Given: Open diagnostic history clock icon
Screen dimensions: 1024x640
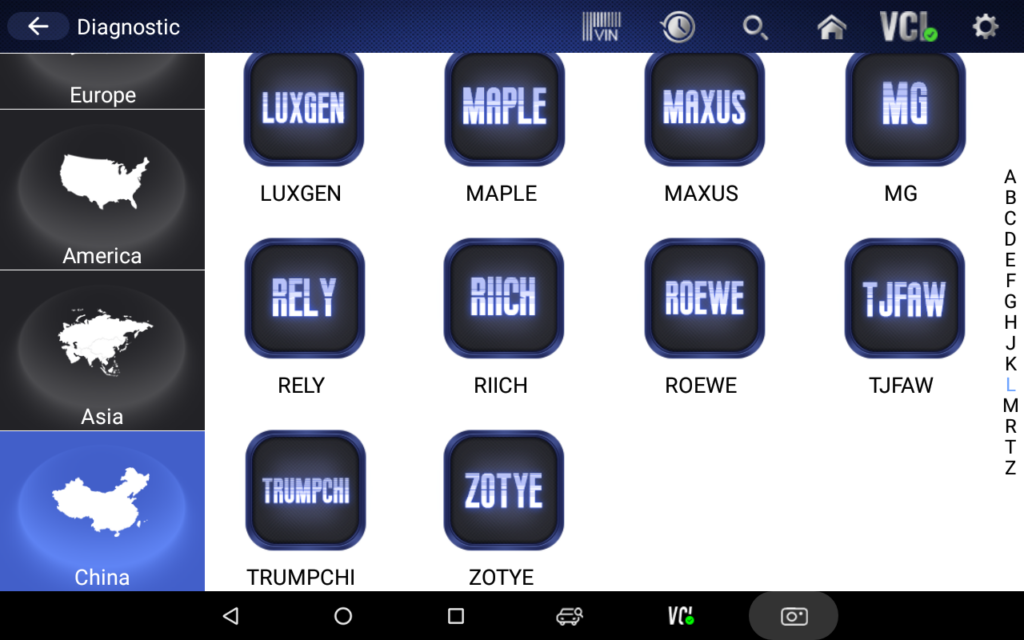Looking at the screenshot, I should (678, 27).
